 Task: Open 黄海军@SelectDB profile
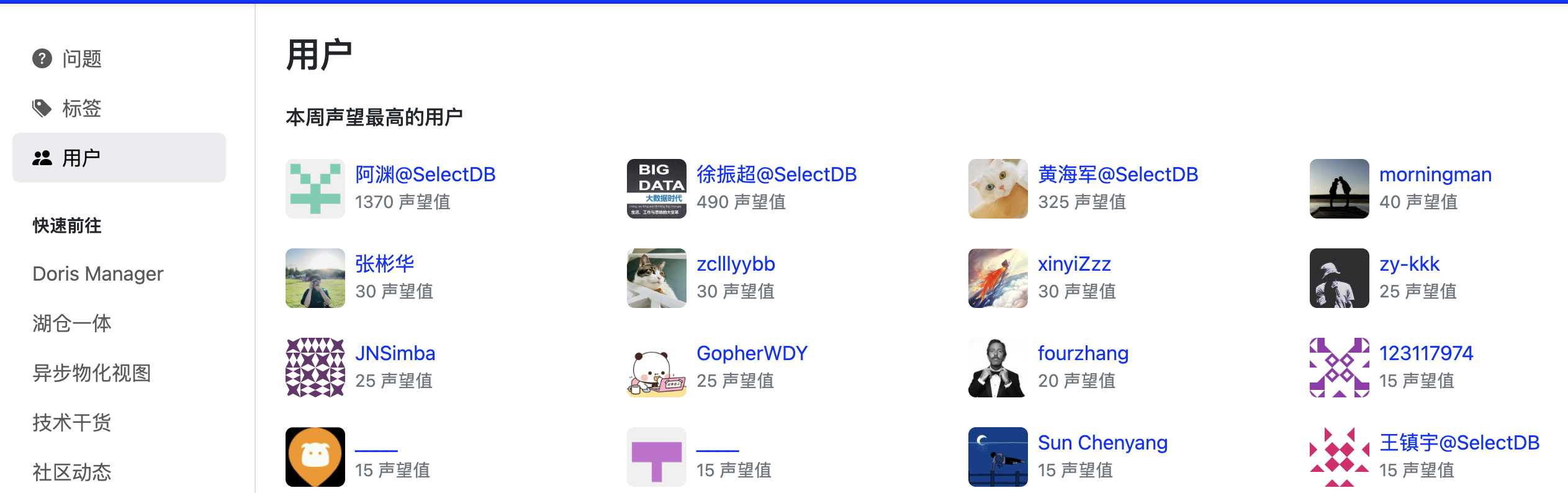pos(1117,174)
